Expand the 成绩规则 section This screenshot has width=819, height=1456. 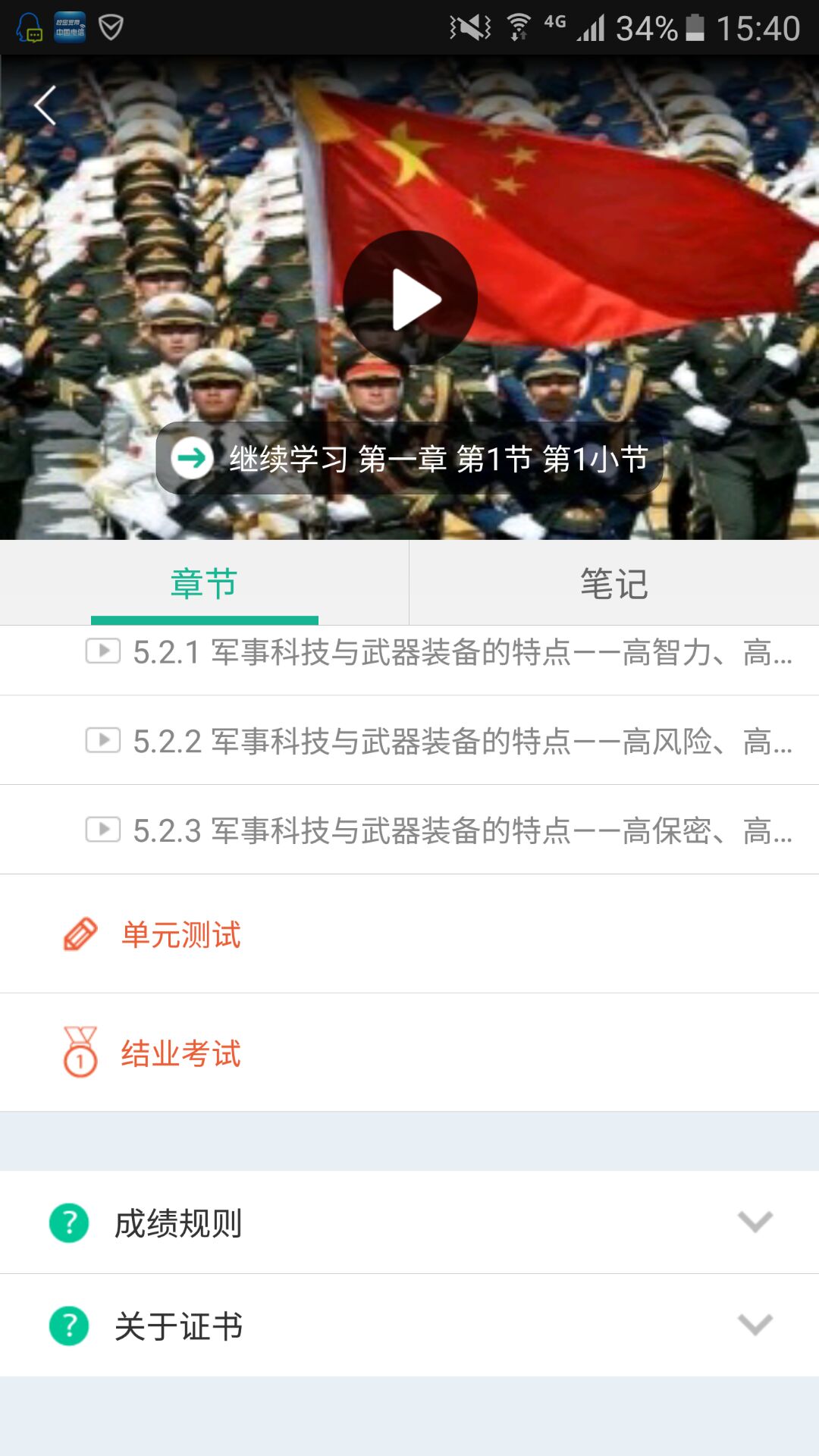409,1222
